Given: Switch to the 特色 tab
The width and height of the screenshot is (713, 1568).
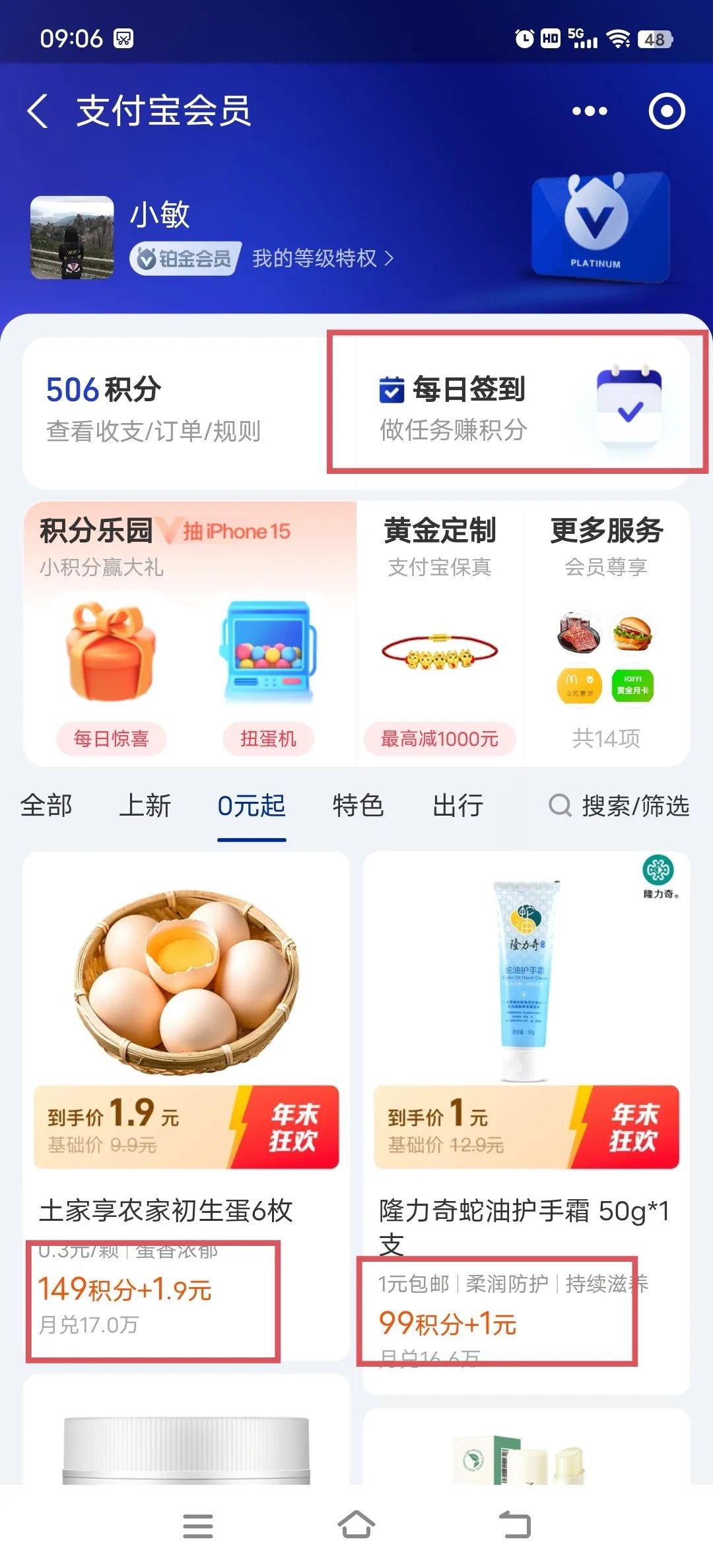Looking at the screenshot, I should coord(358,806).
